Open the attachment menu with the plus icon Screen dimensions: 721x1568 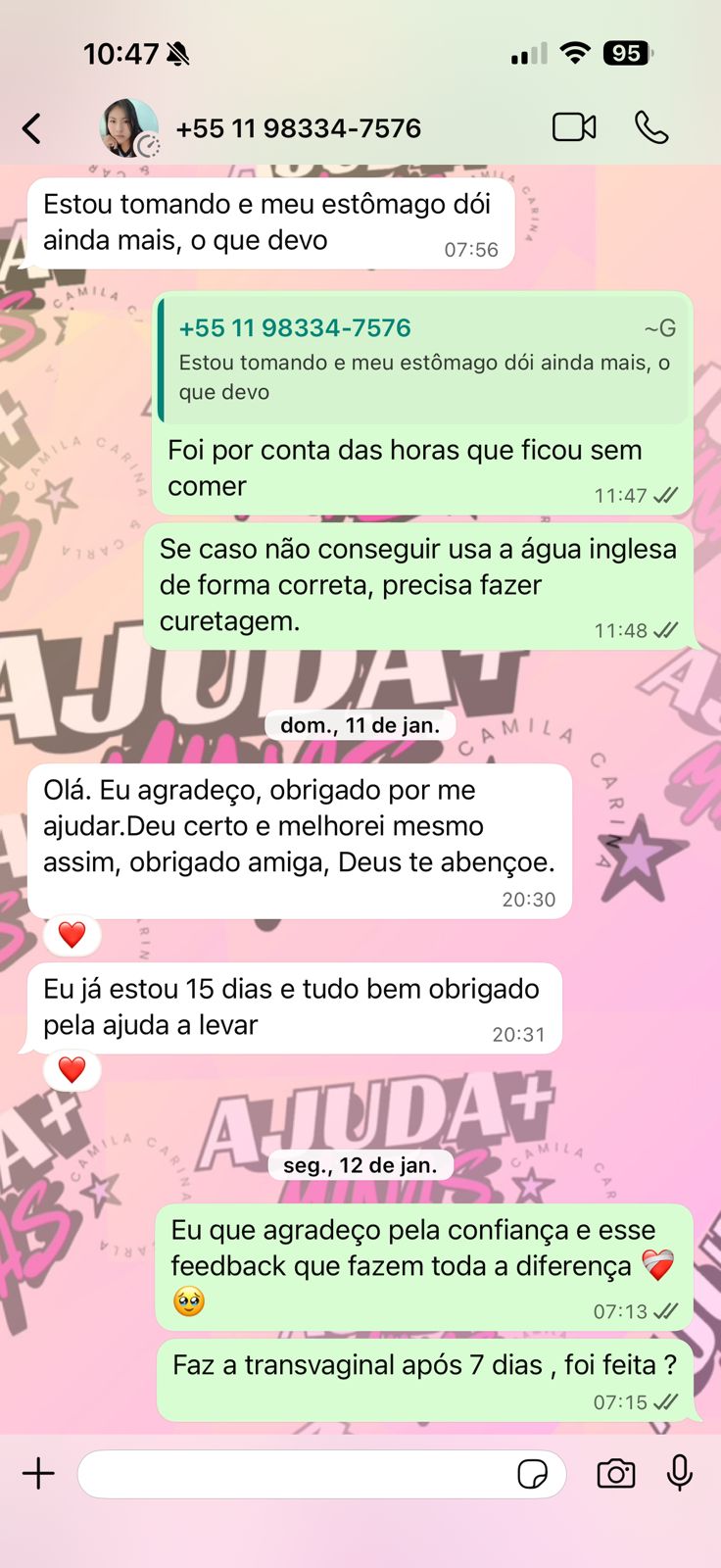tap(37, 1473)
